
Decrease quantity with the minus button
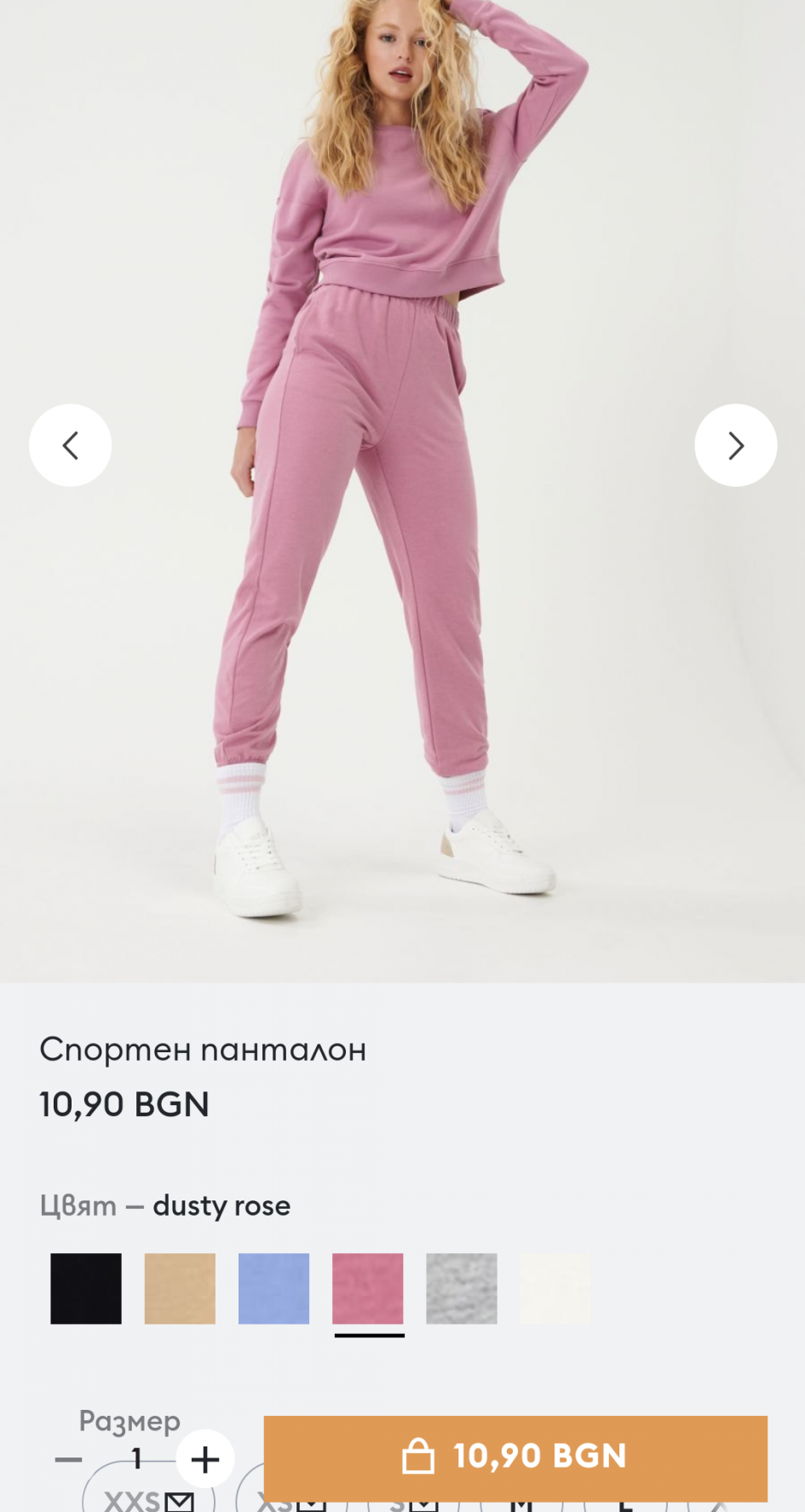point(68,1460)
